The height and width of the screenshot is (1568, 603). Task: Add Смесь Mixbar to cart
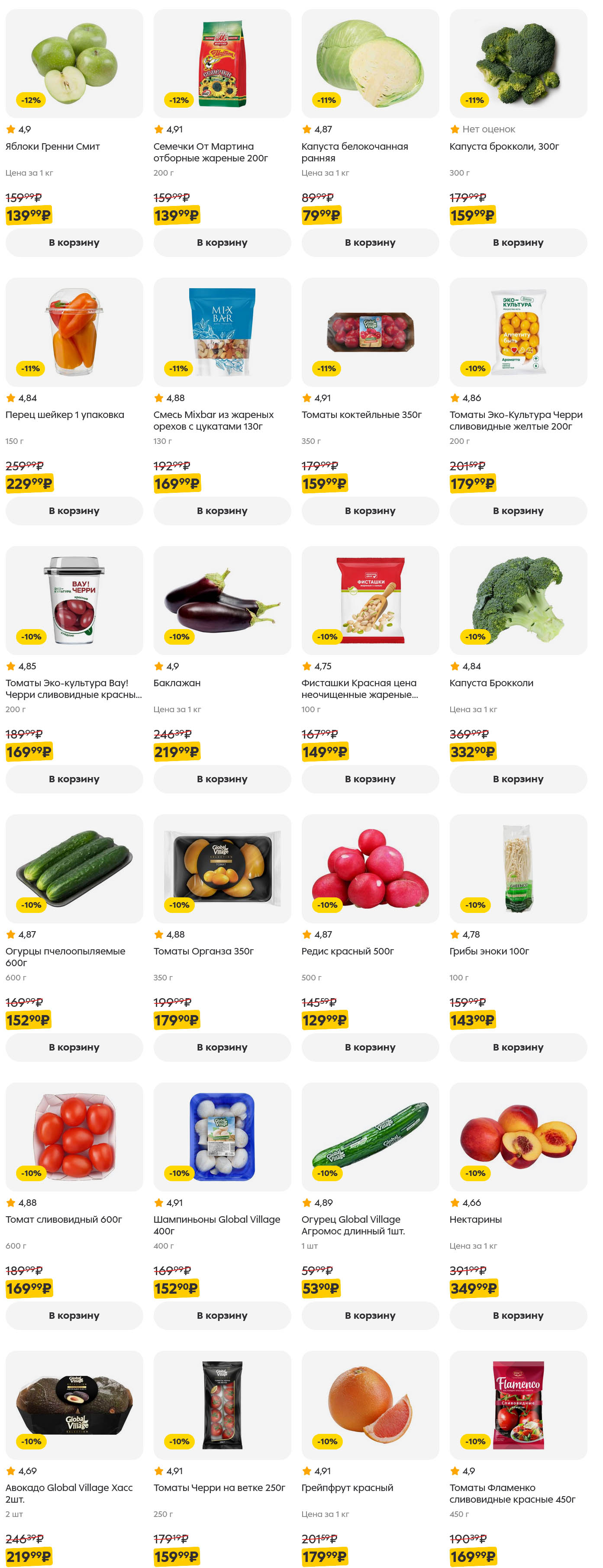(x=222, y=511)
